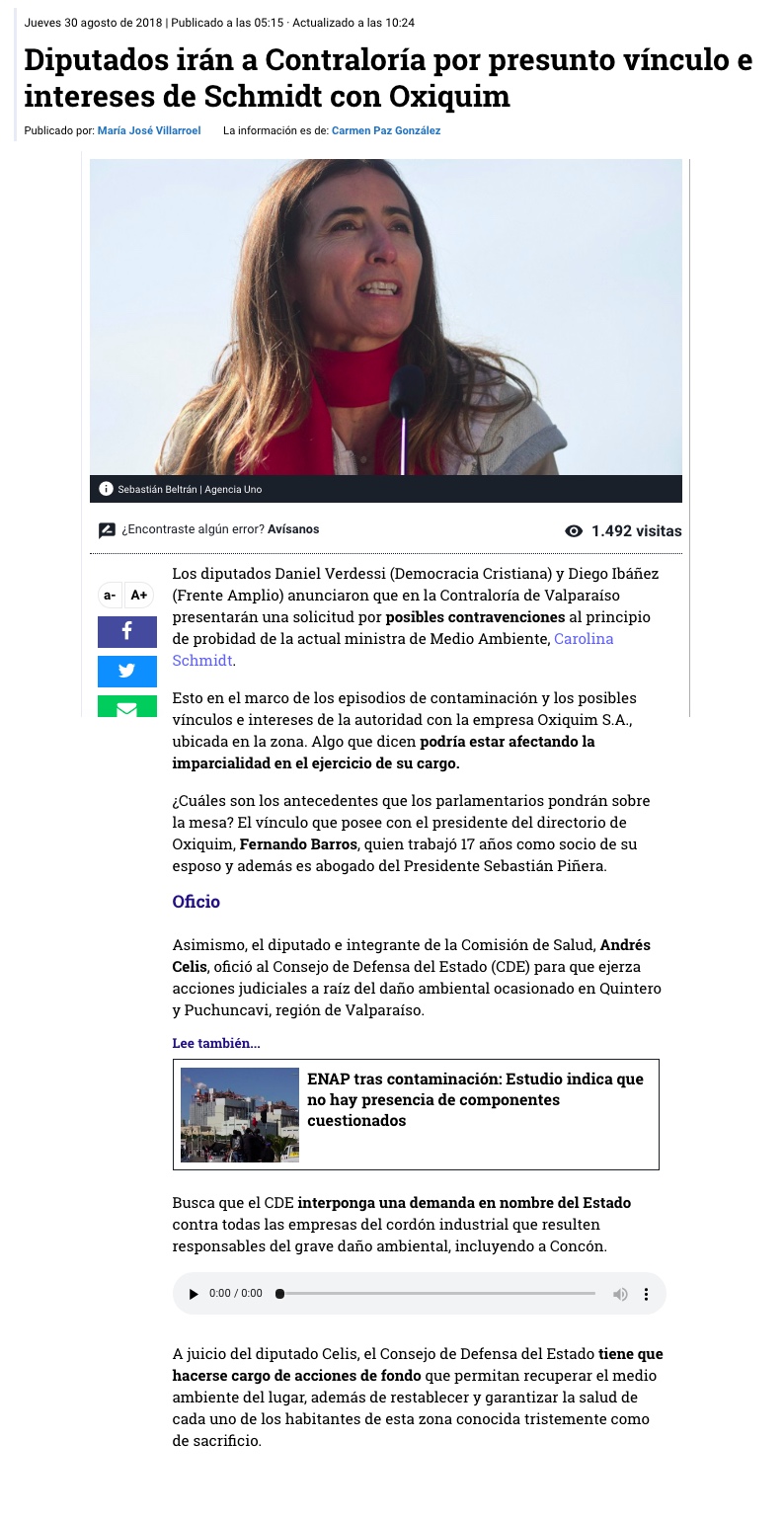784x1520 pixels.
Task: Play the audio clip
Action: click(x=194, y=1294)
